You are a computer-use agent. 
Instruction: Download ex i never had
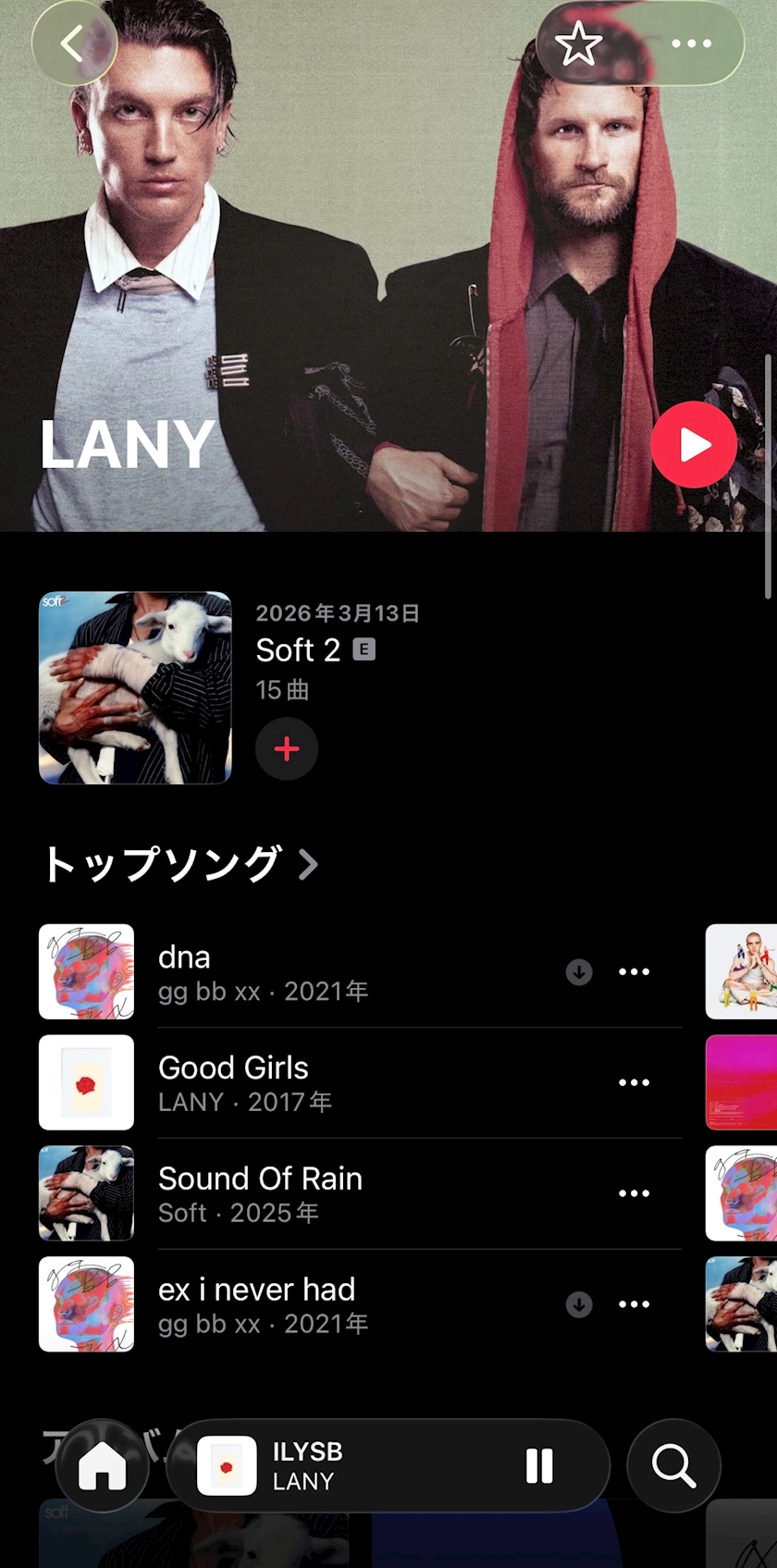(579, 1304)
